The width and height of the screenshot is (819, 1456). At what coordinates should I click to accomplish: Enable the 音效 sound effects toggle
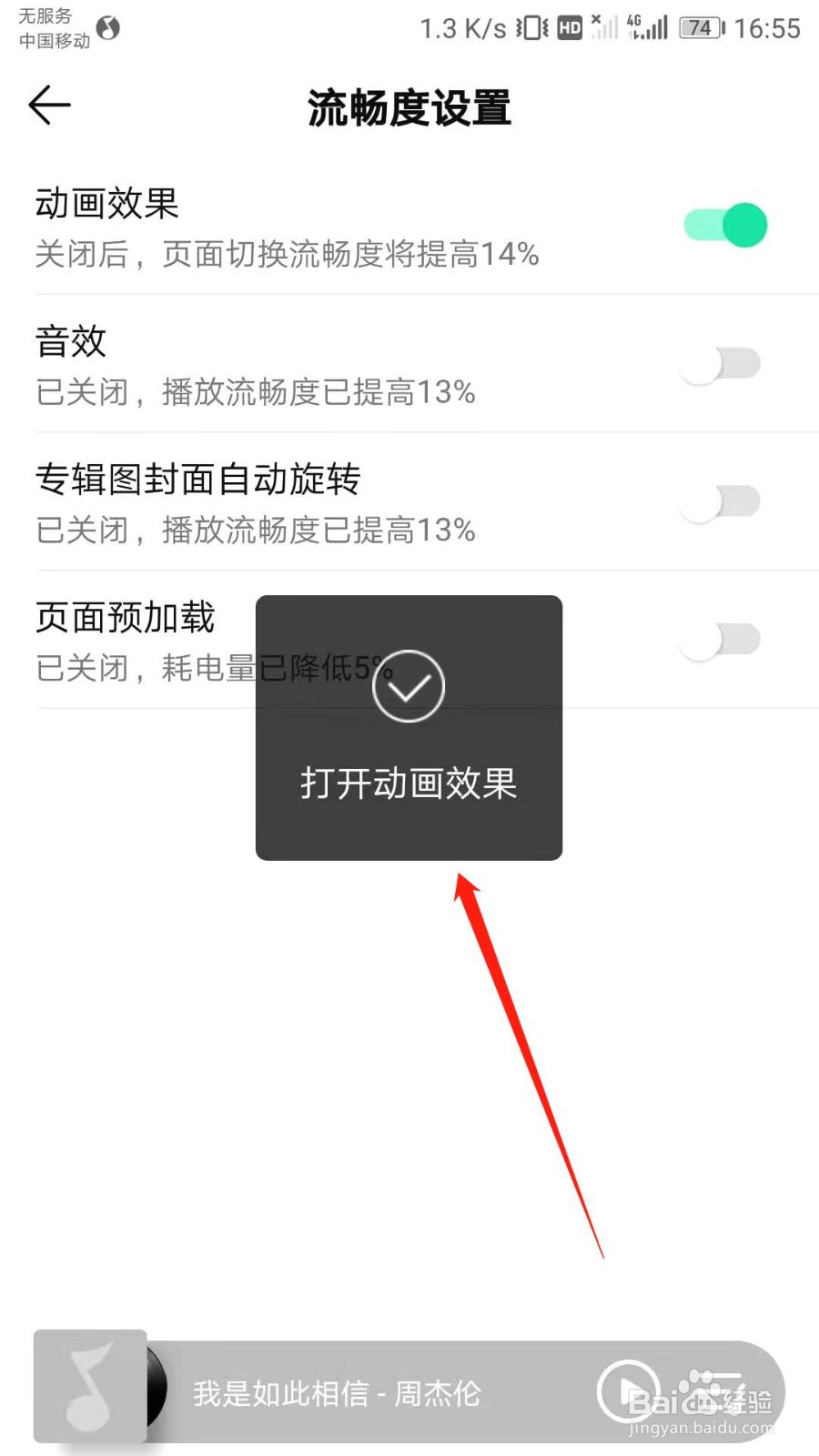[721, 363]
